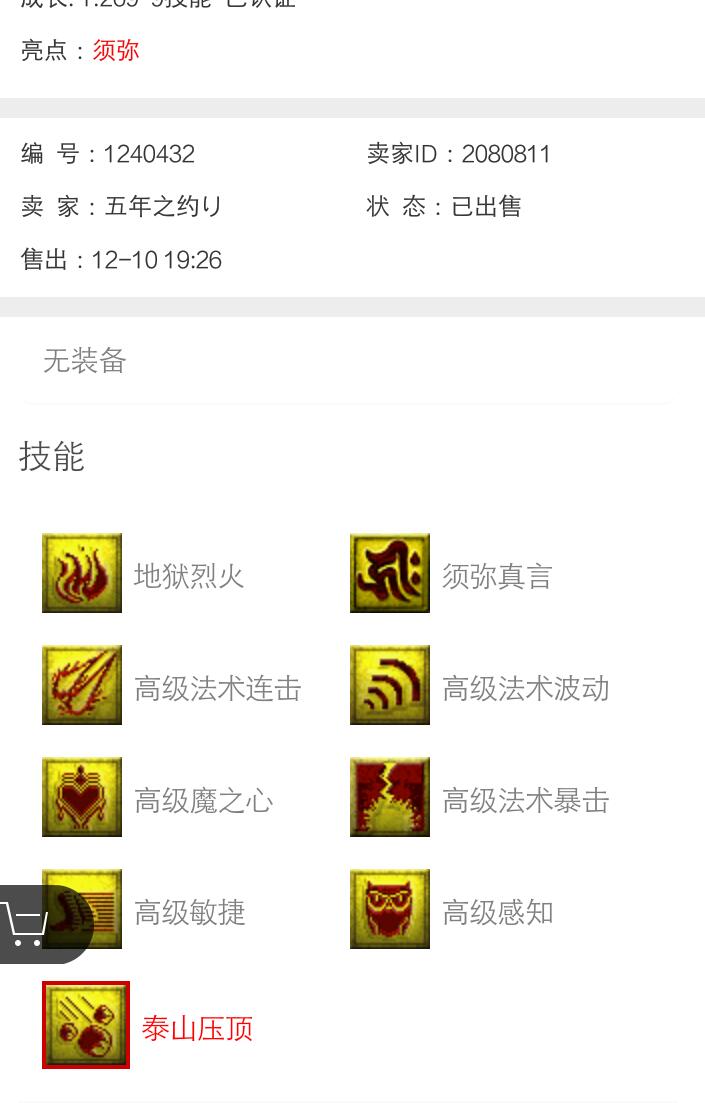Select the 高级魔之心 skill icon

click(x=82, y=797)
